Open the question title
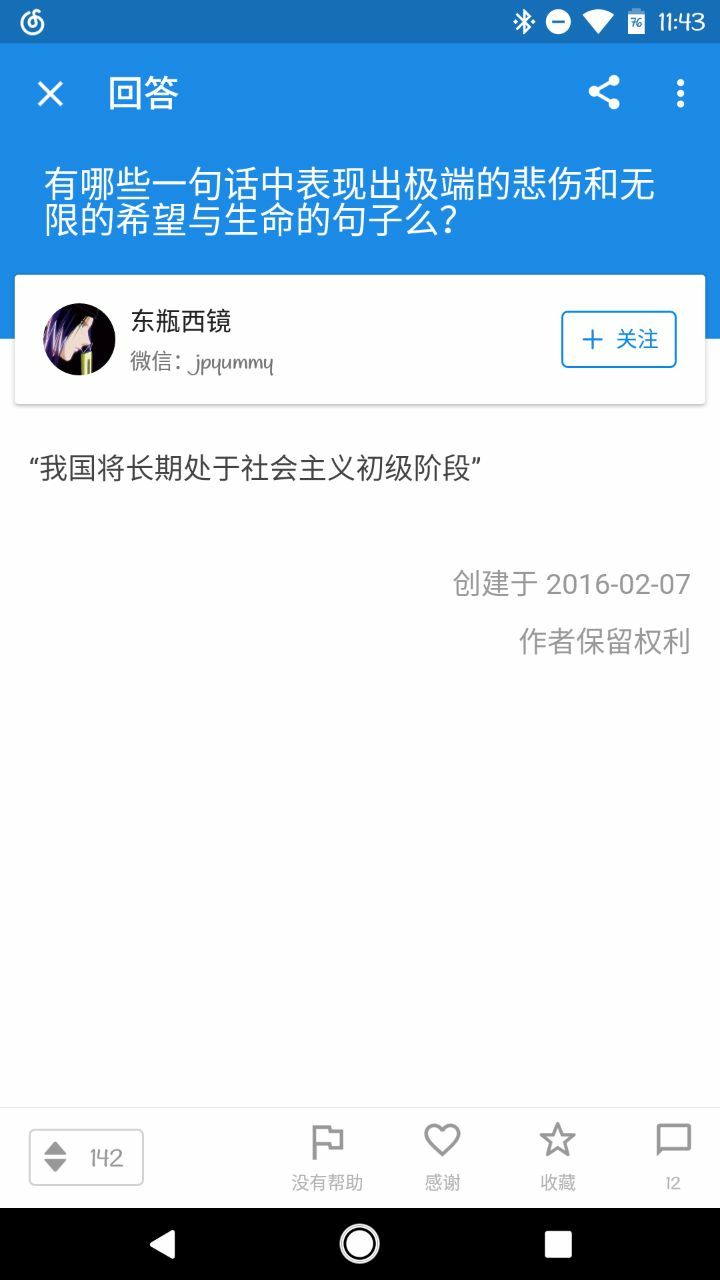 [x=350, y=203]
